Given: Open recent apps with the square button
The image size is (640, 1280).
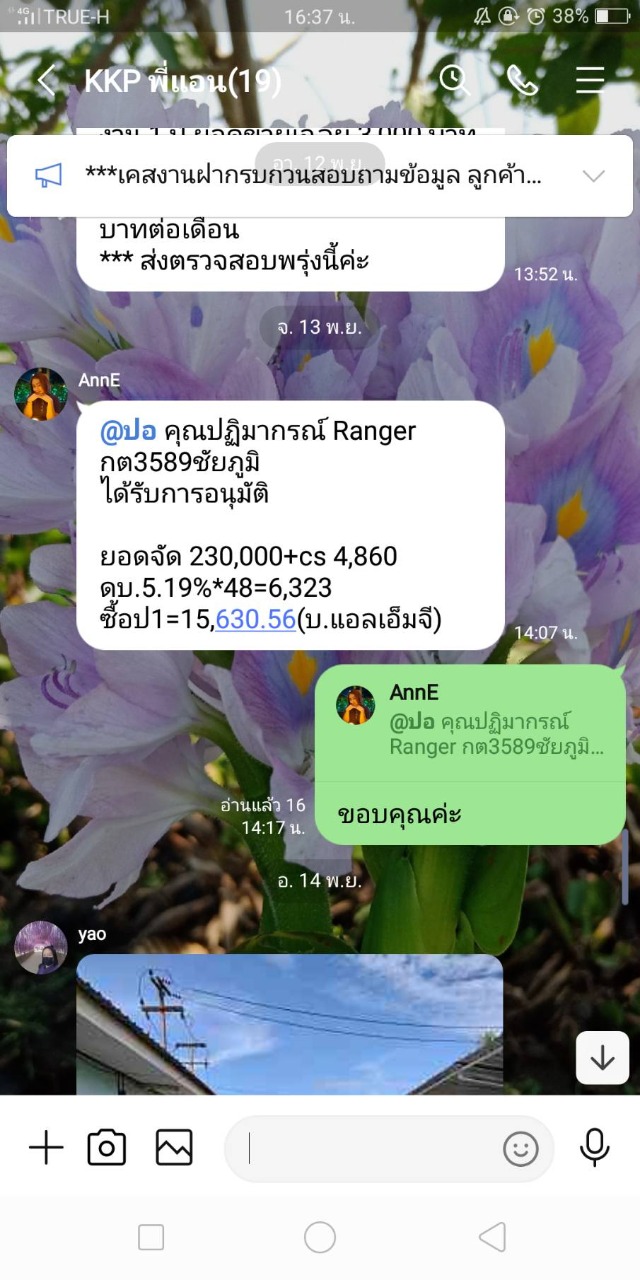Looking at the screenshot, I should tap(151, 1237).
